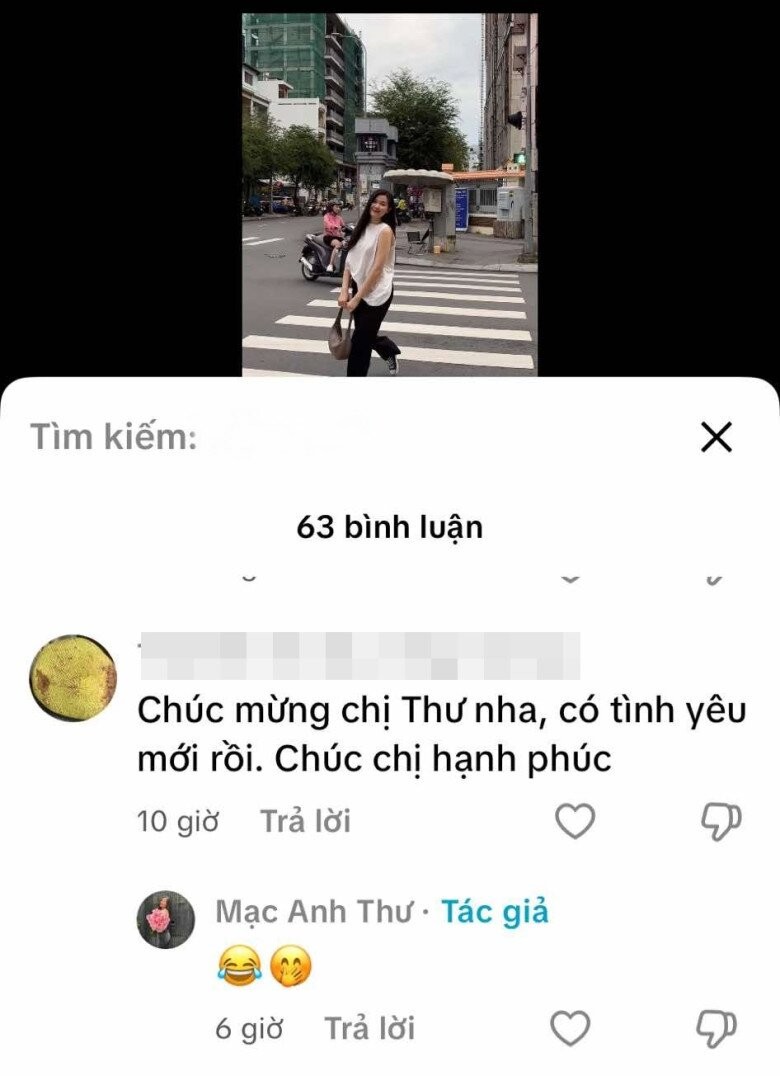Open Mạc Anh Thư's profile avatar
The image size is (780, 1076).
(165, 919)
